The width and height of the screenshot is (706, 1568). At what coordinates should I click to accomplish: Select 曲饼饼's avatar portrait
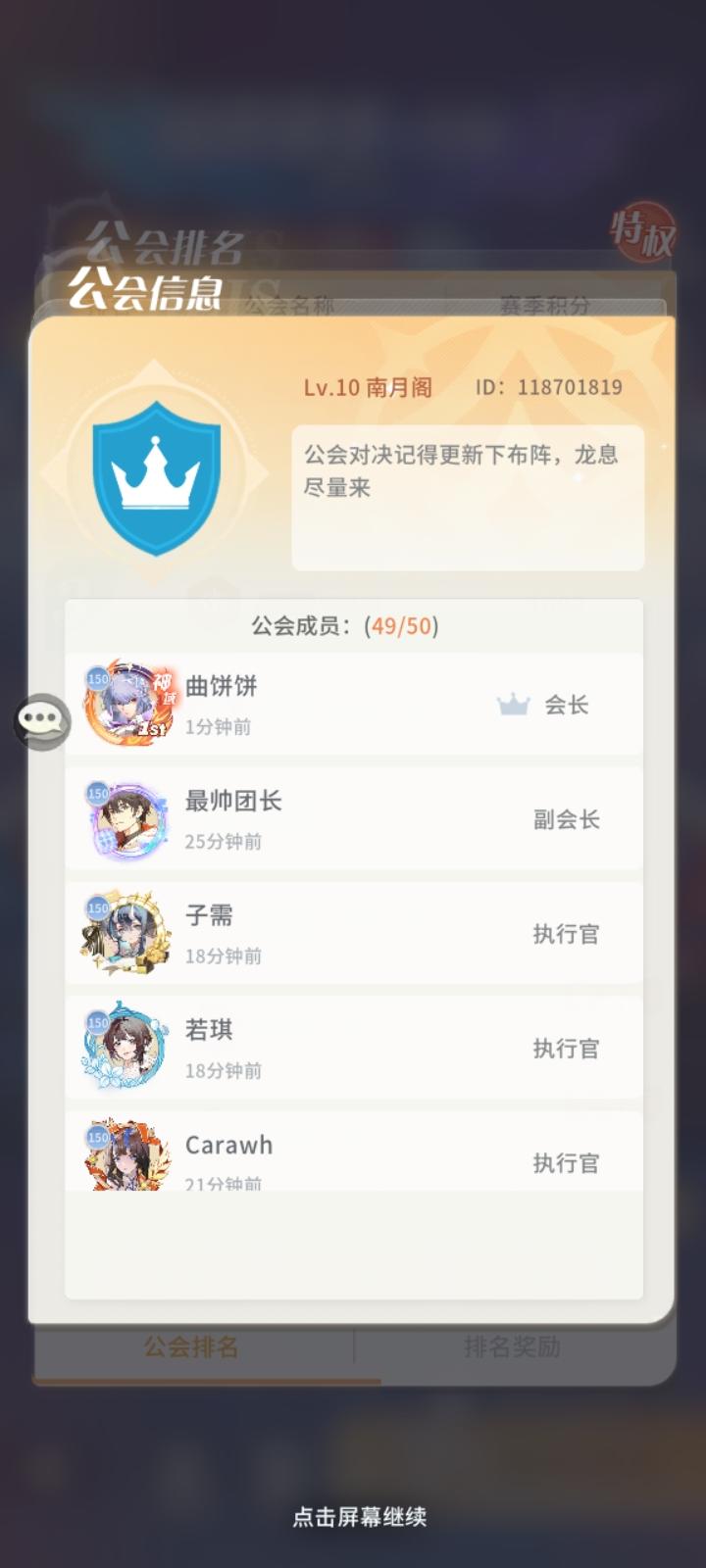[x=126, y=704]
